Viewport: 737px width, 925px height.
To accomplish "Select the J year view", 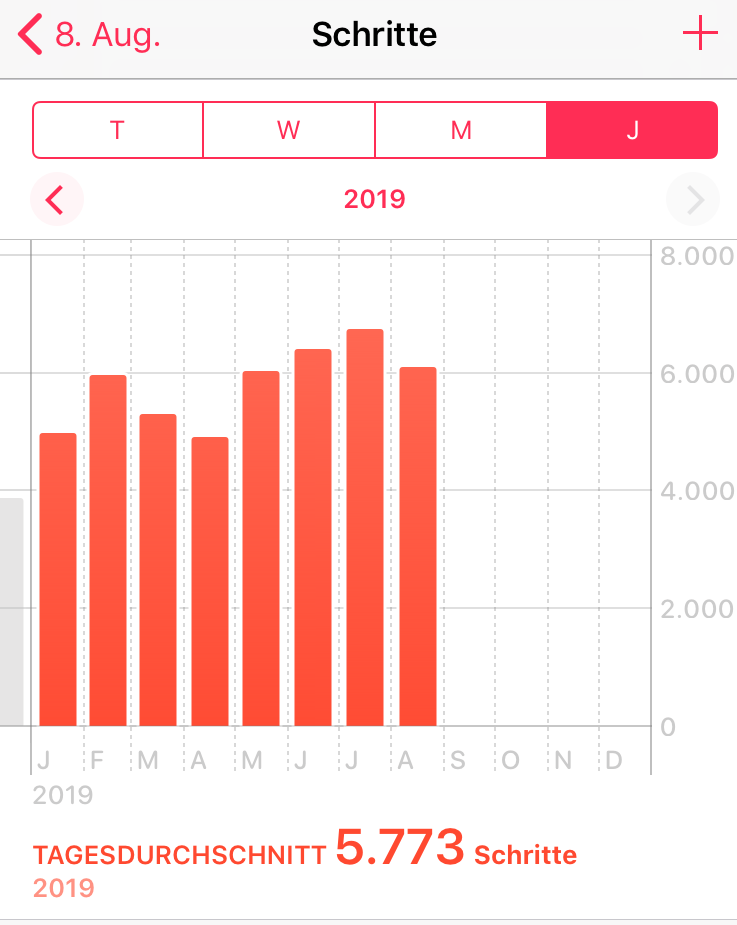I will (632, 130).
